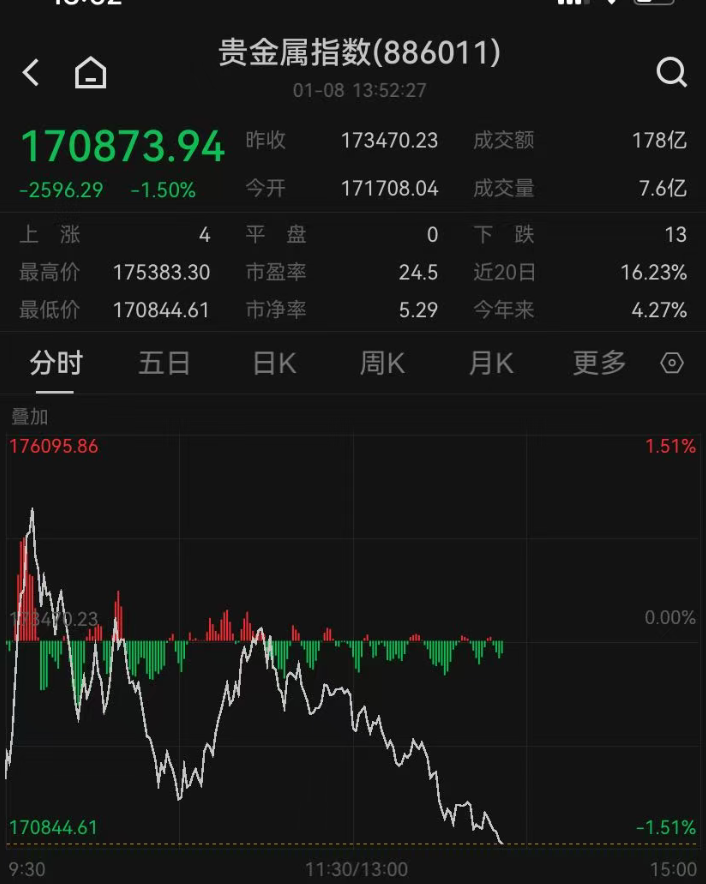Open the home icon in header

(90, 72)
